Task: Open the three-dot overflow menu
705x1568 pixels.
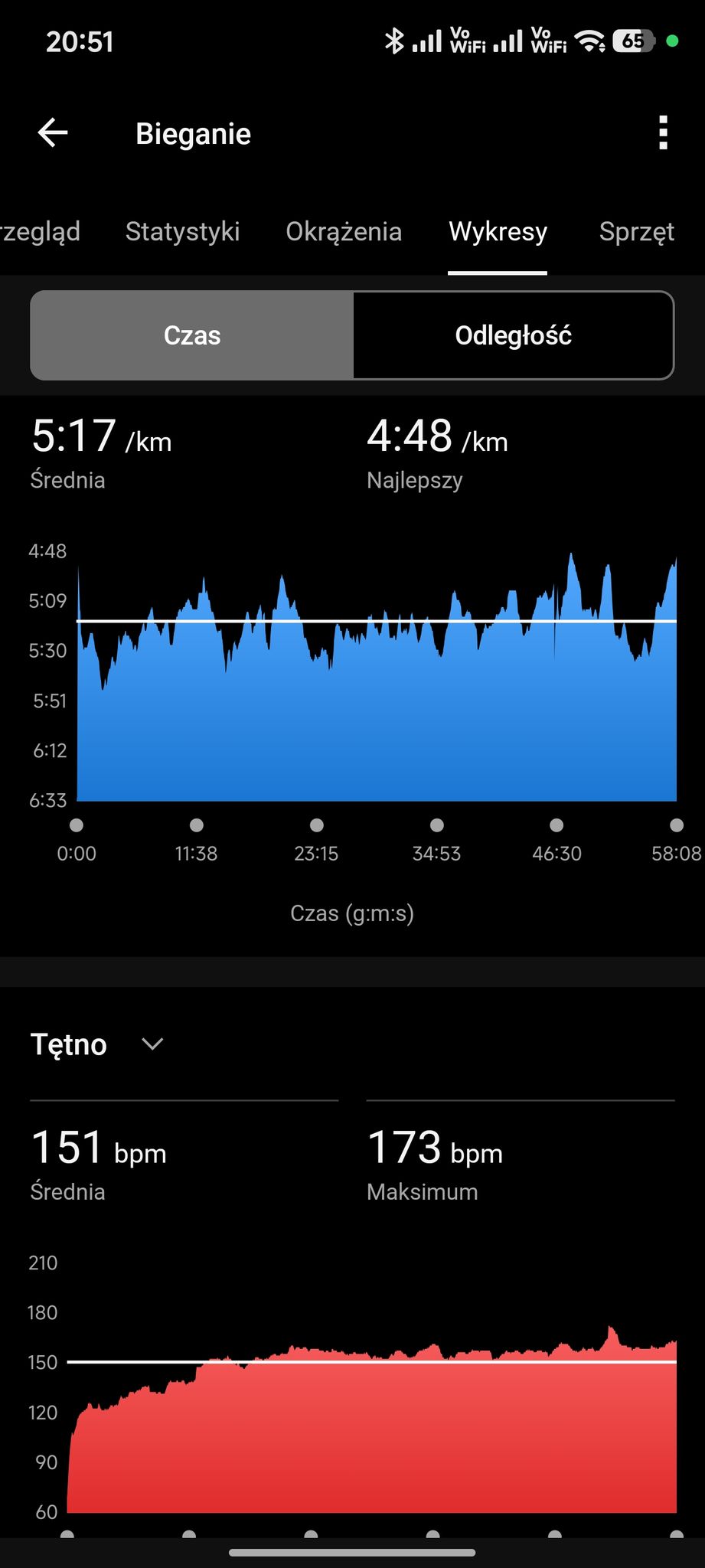Action: (663, 133)
